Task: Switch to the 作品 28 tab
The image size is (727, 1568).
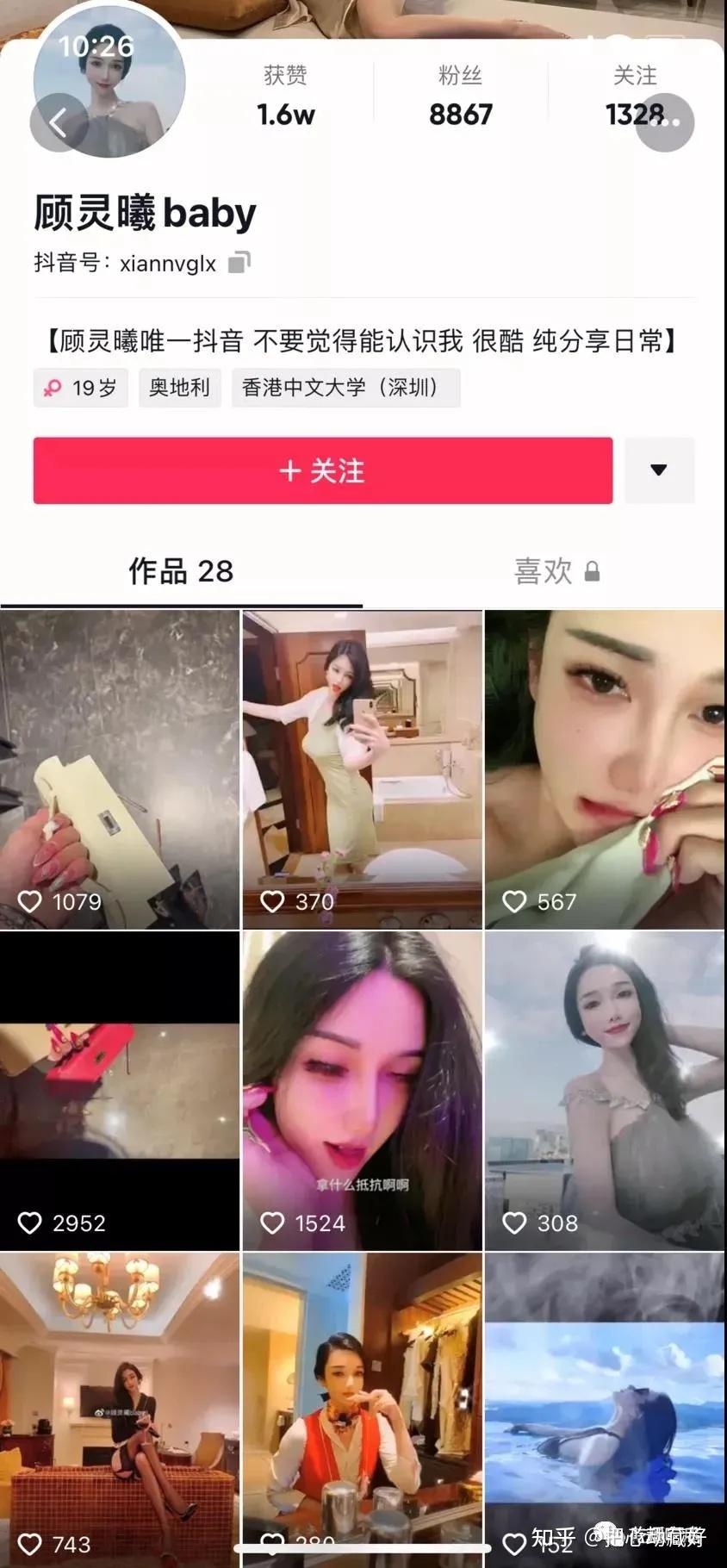Action: coord(181,570)
